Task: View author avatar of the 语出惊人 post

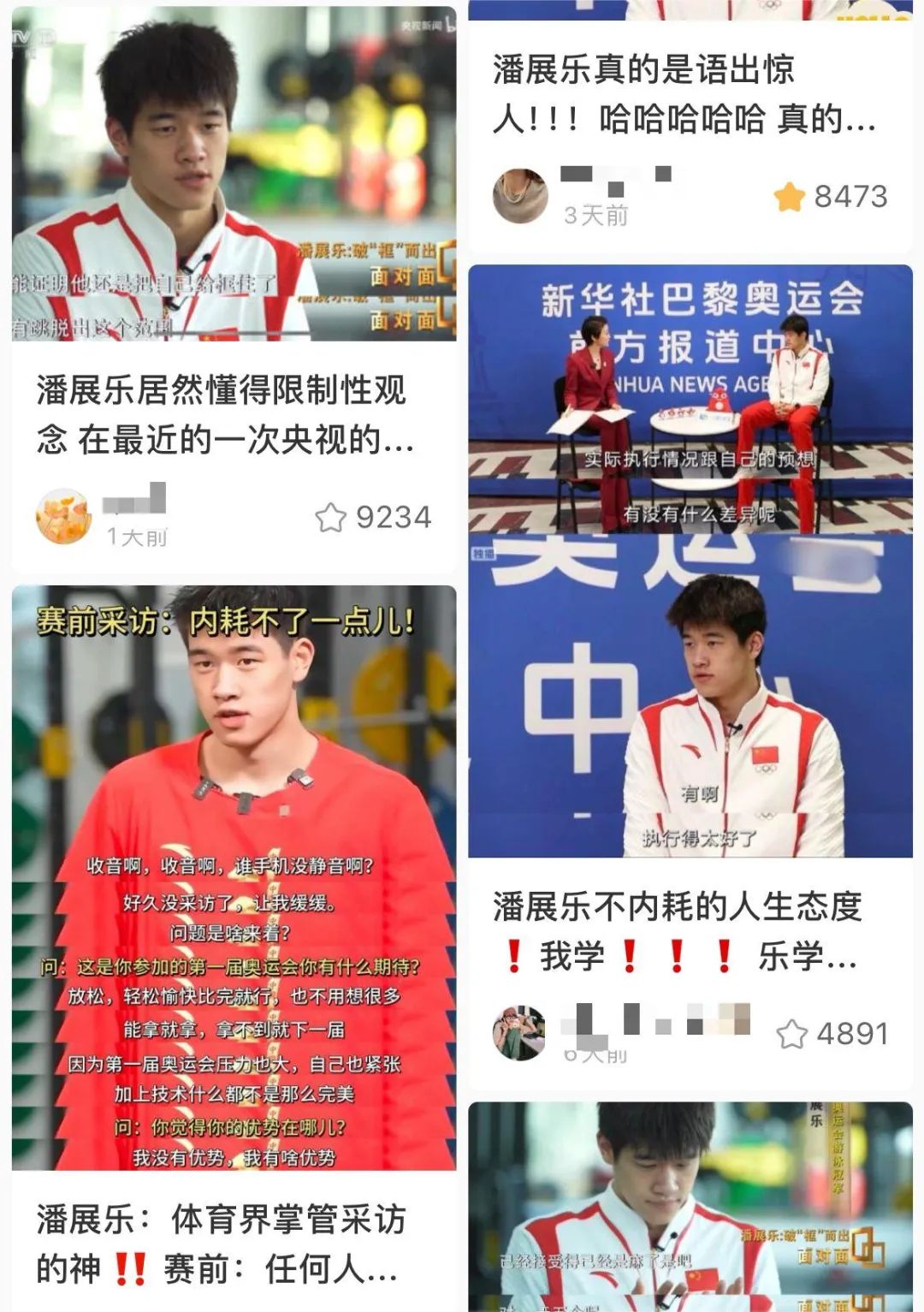Action: pyautogui.click(x=520, y=196)
